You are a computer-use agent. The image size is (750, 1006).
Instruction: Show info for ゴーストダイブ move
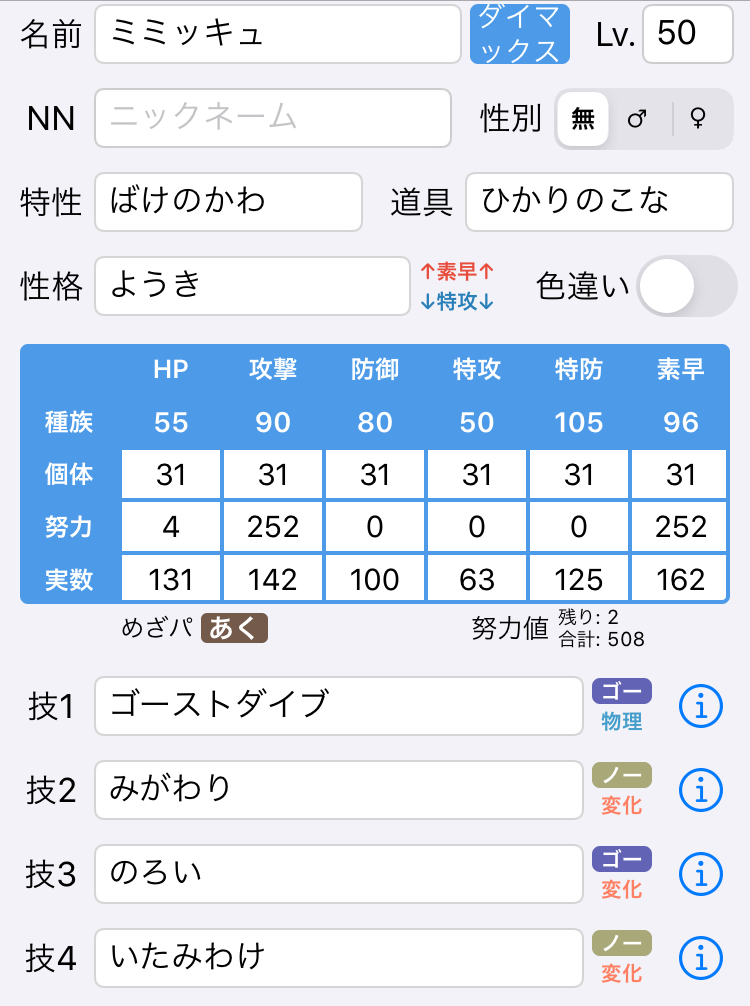click(x=700, y=706)
